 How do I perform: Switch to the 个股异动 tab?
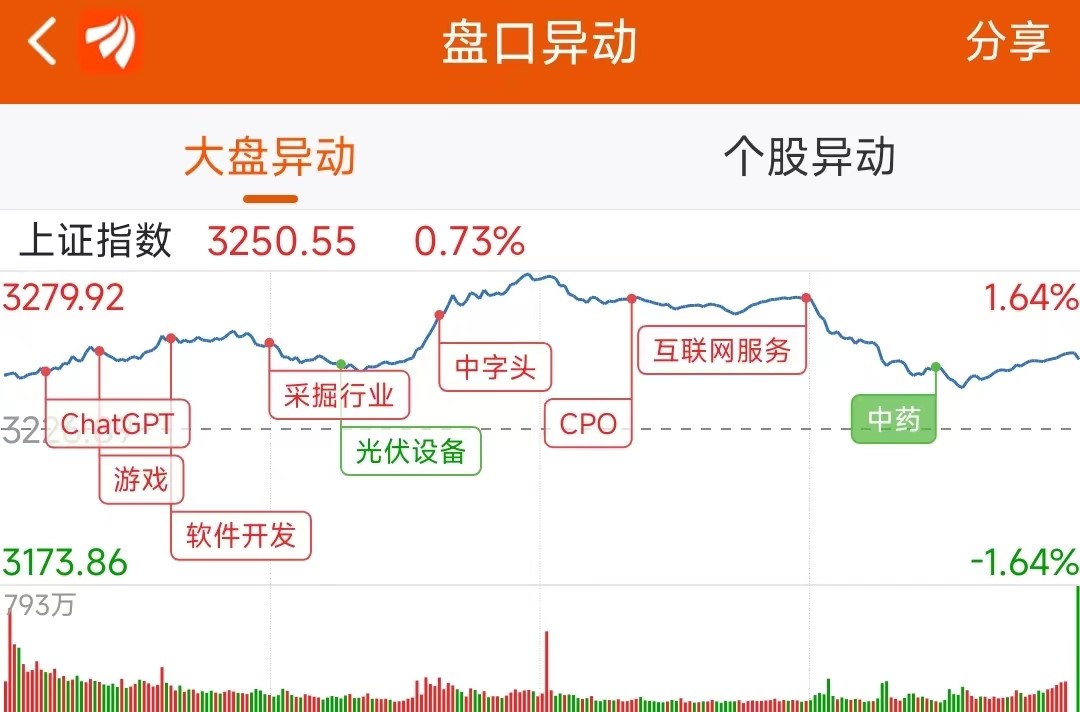pyautogui.click(x=809, y=158)
